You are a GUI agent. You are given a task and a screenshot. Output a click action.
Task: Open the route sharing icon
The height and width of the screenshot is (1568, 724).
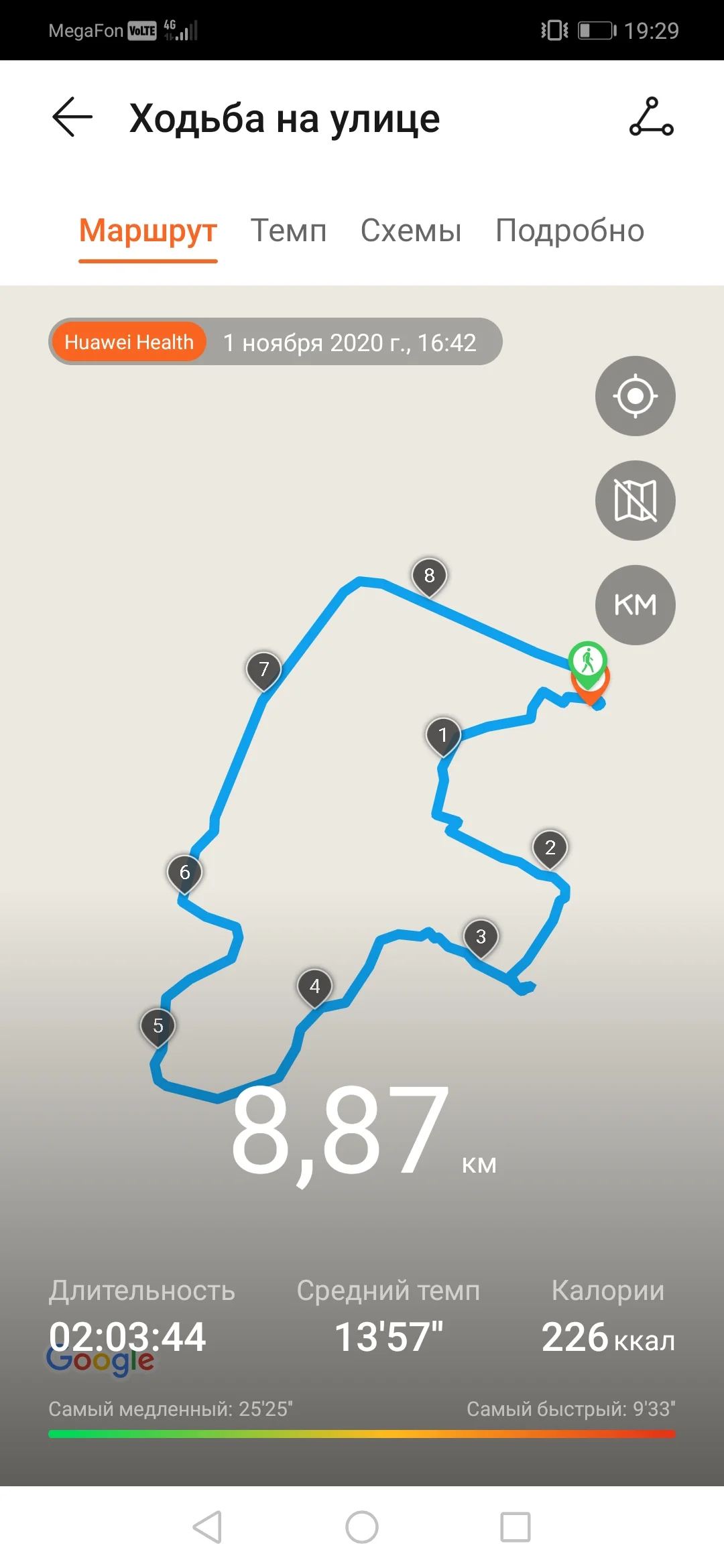pyautogui.click(x=651, y=117)
